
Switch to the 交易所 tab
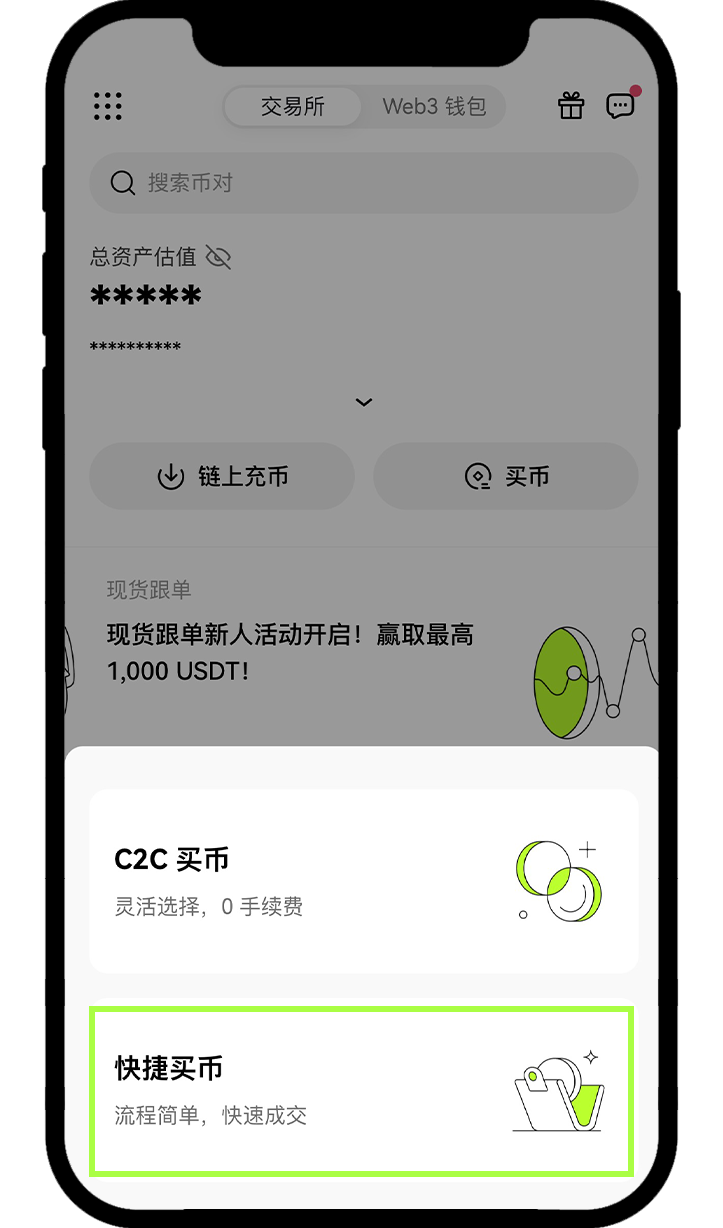(x=292, y=107)
